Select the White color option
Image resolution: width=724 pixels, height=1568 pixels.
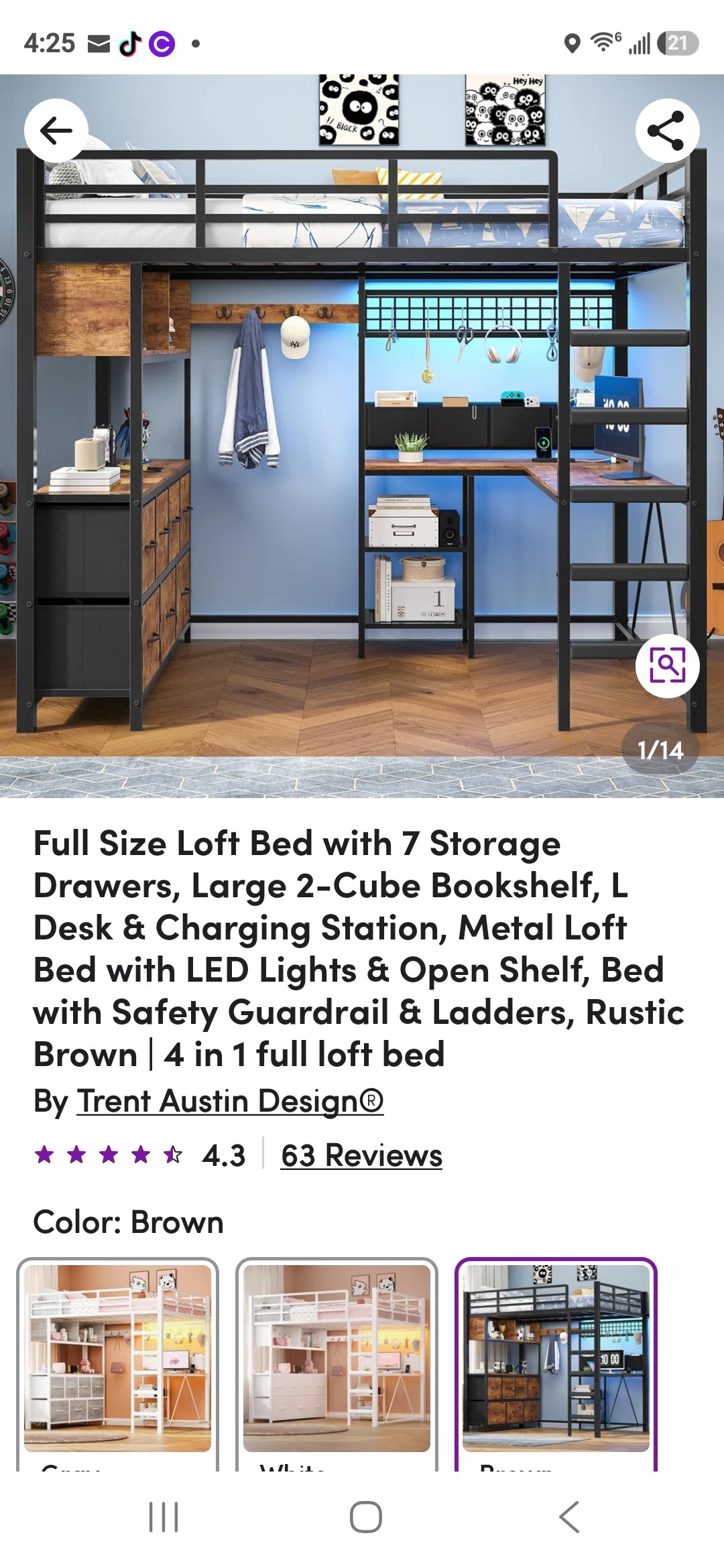[337, 1364]
